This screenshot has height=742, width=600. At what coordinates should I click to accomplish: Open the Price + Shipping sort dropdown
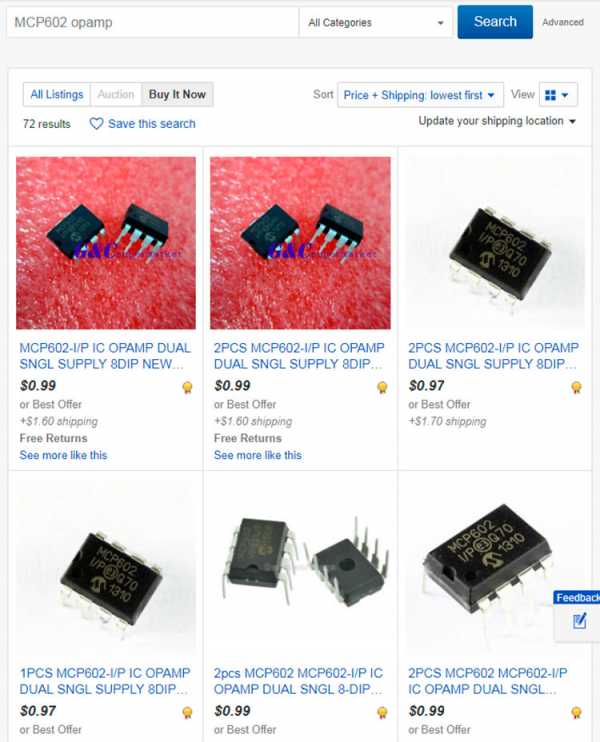point(420,95)
